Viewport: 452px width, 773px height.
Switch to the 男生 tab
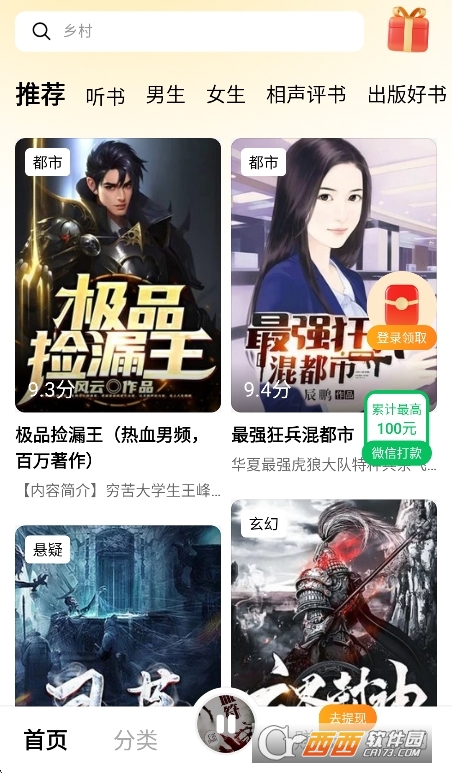[166, 94]
